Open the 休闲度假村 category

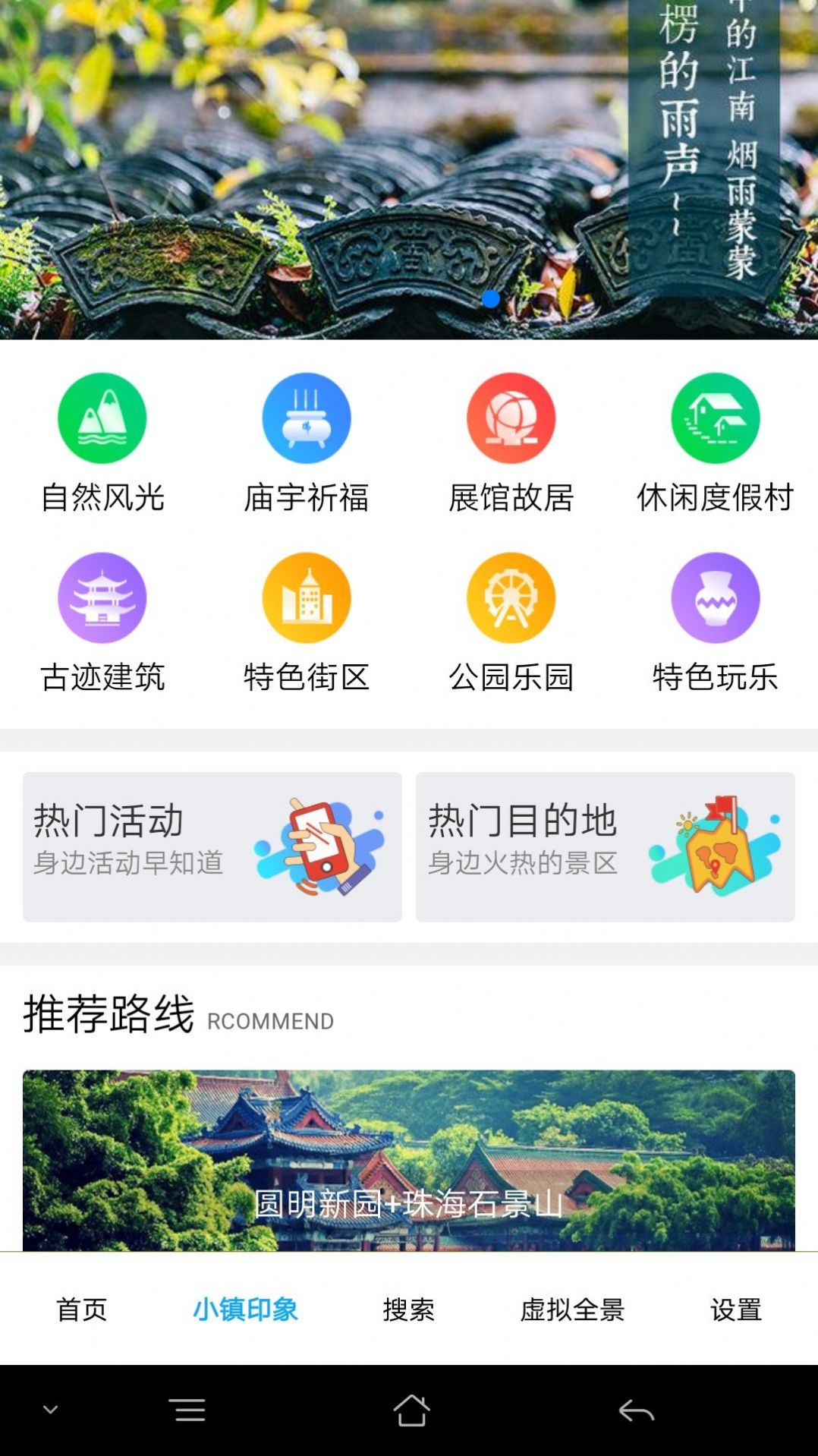pos(715,442)
